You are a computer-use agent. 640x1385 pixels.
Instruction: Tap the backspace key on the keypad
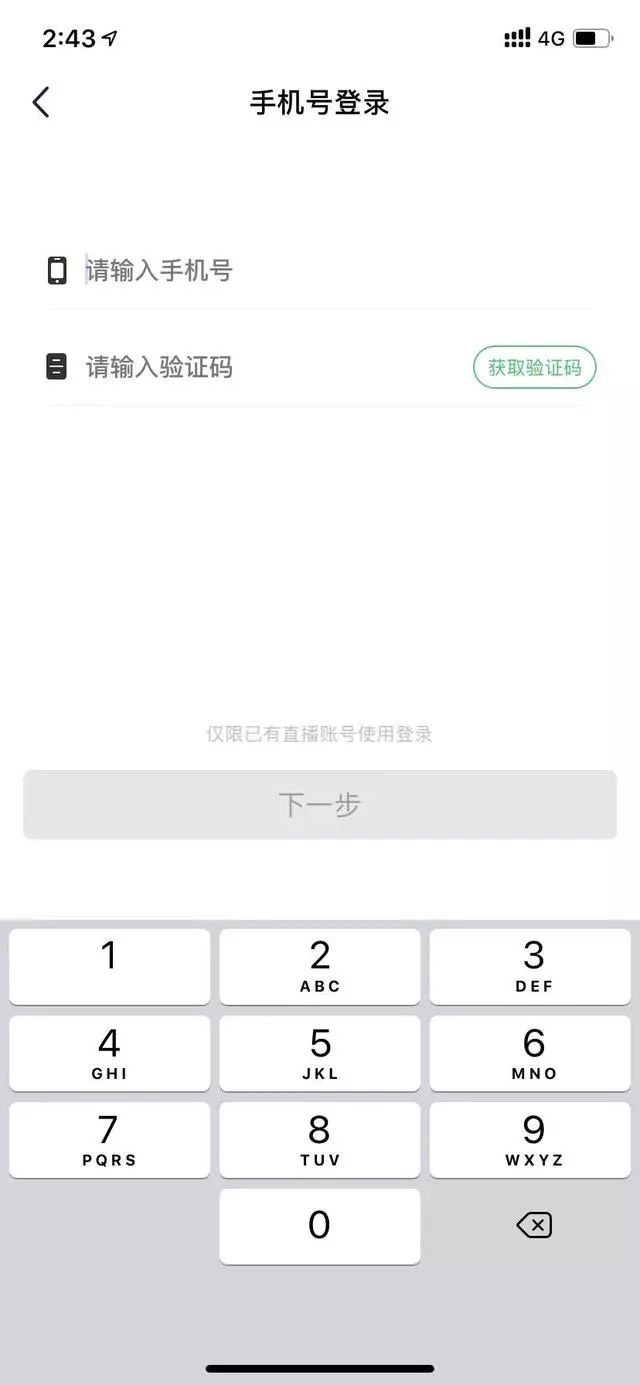tap(534, 1225)
